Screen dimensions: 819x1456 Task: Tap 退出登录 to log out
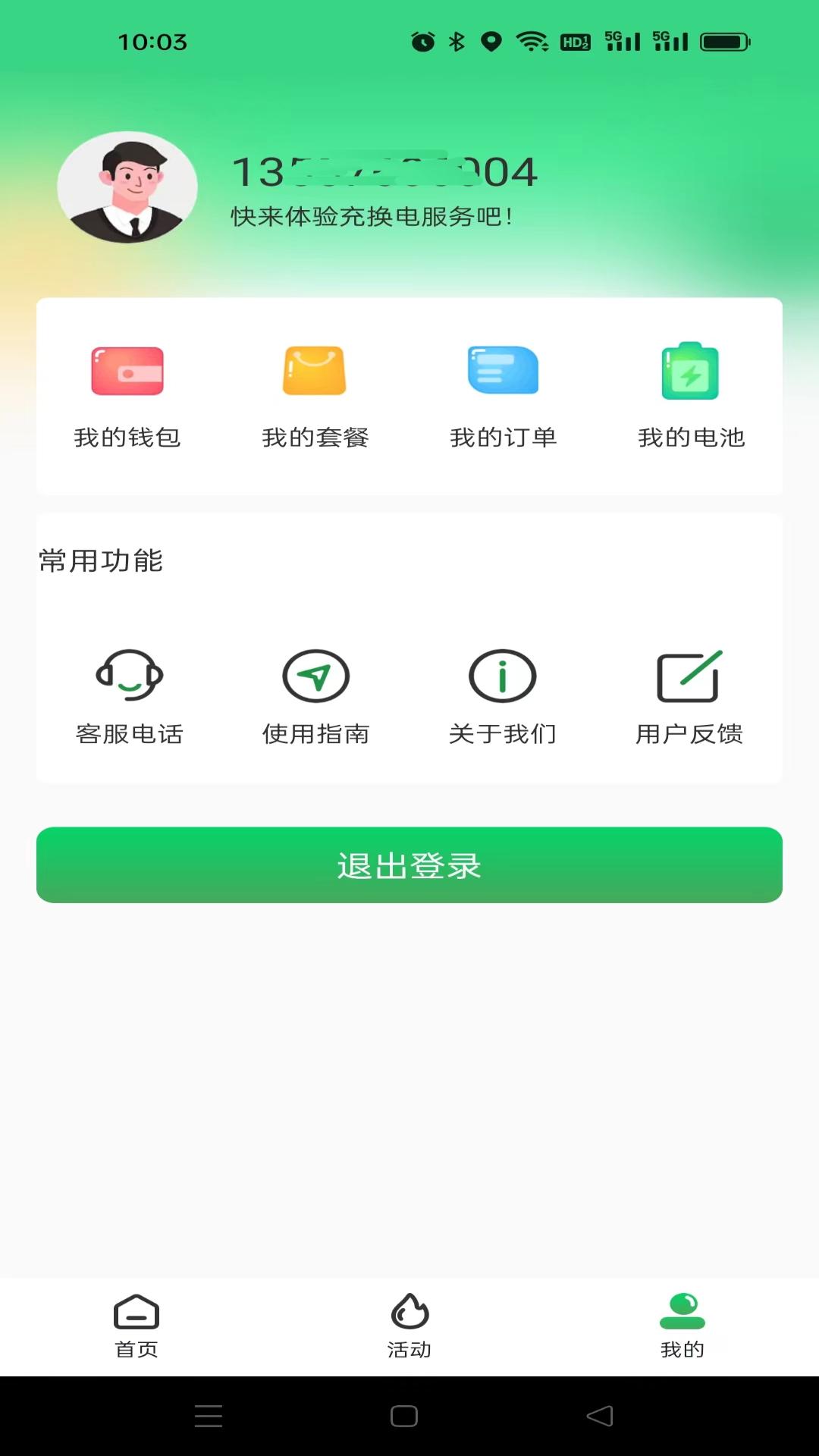pos(409,864)
